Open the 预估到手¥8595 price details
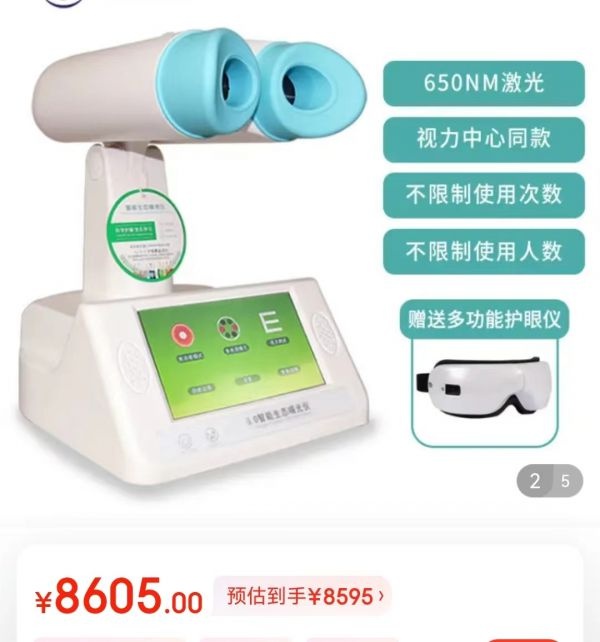This screenshot has width=600, height=642. [304, 597]
